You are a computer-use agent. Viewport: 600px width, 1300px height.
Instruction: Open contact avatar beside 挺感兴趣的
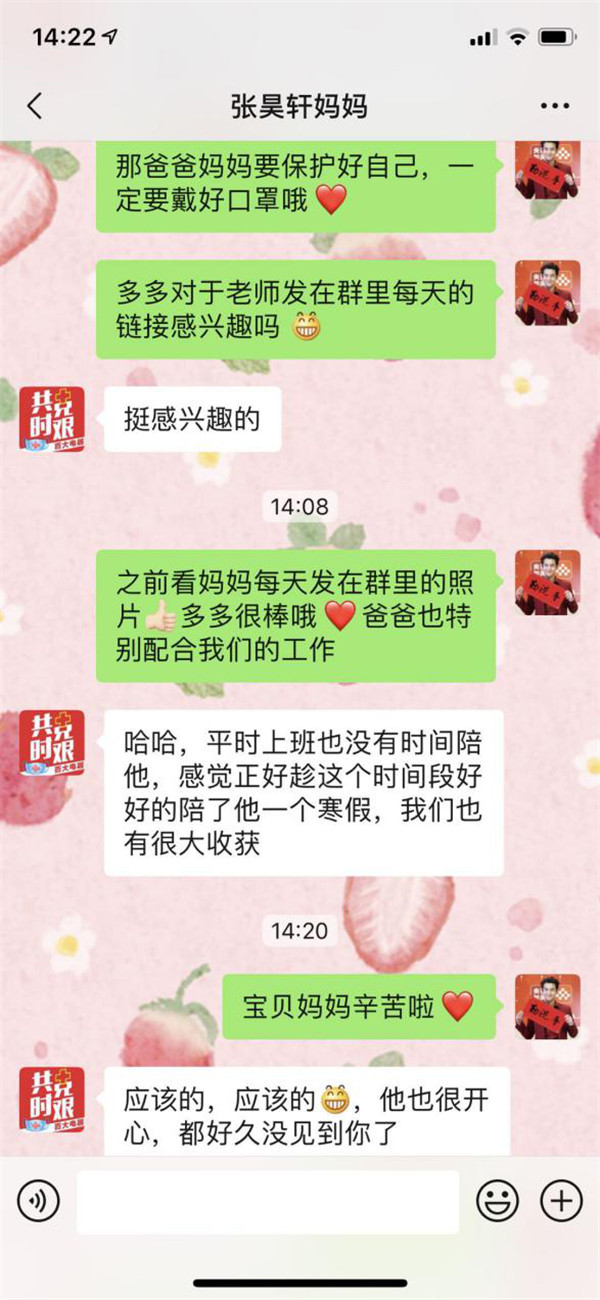click(52, 419)
